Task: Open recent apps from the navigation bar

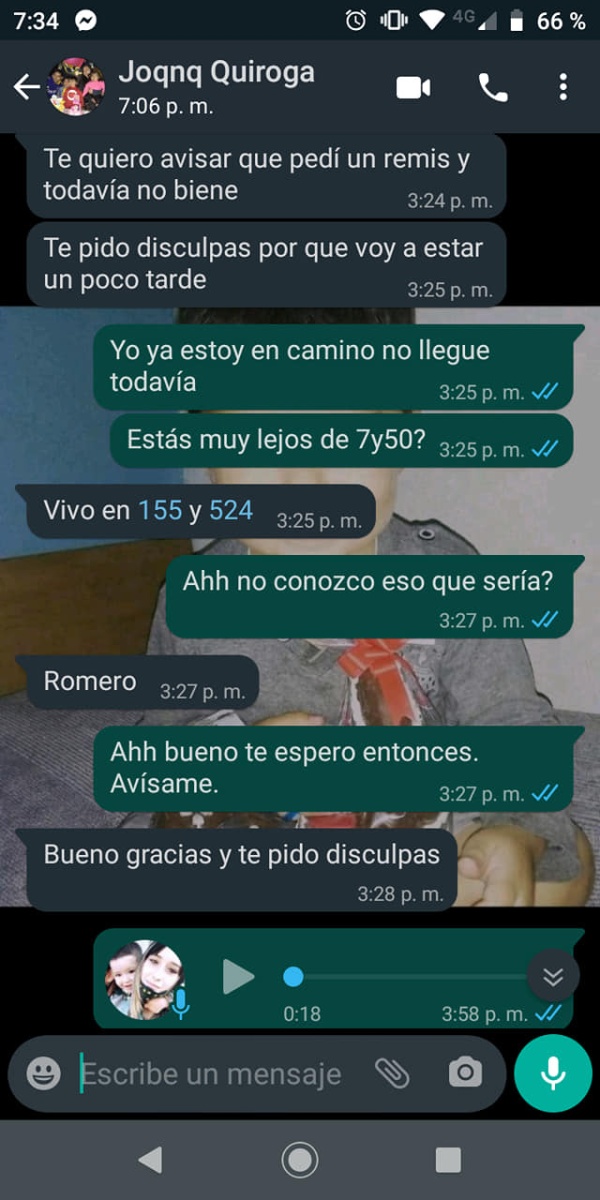Action: 448,1160
